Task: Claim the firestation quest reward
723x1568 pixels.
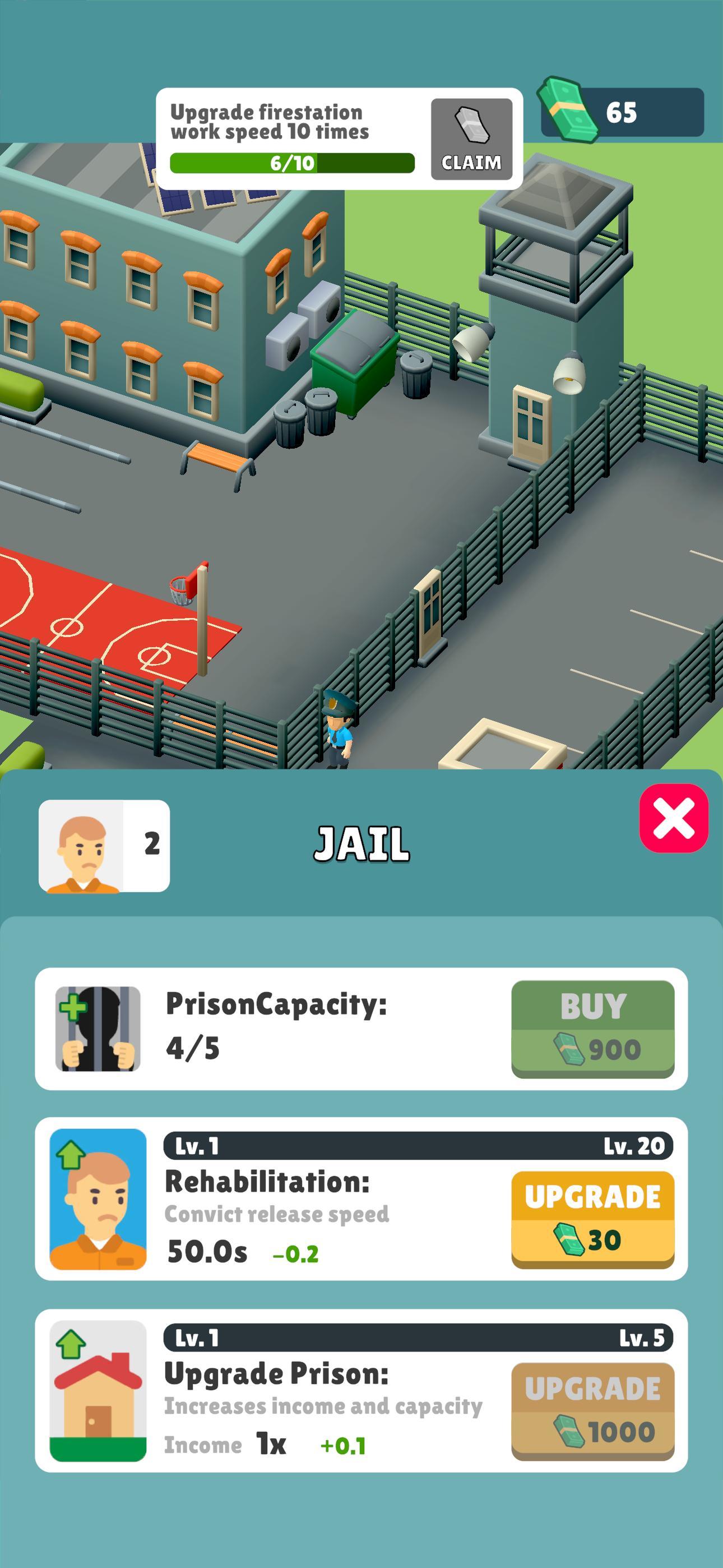Action: pyautogui.click(x=471, y=140)
